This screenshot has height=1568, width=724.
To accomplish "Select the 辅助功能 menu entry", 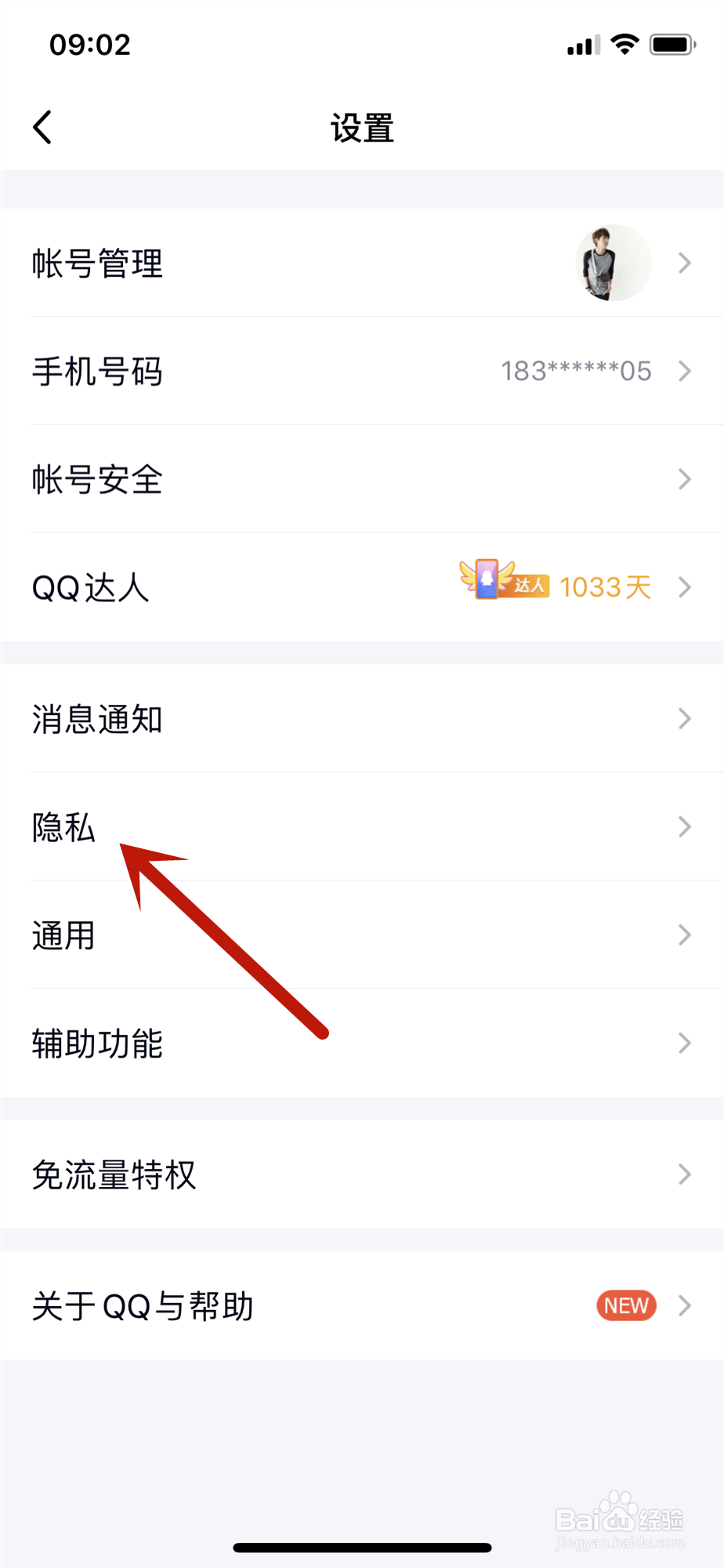I will point(362,1044).
